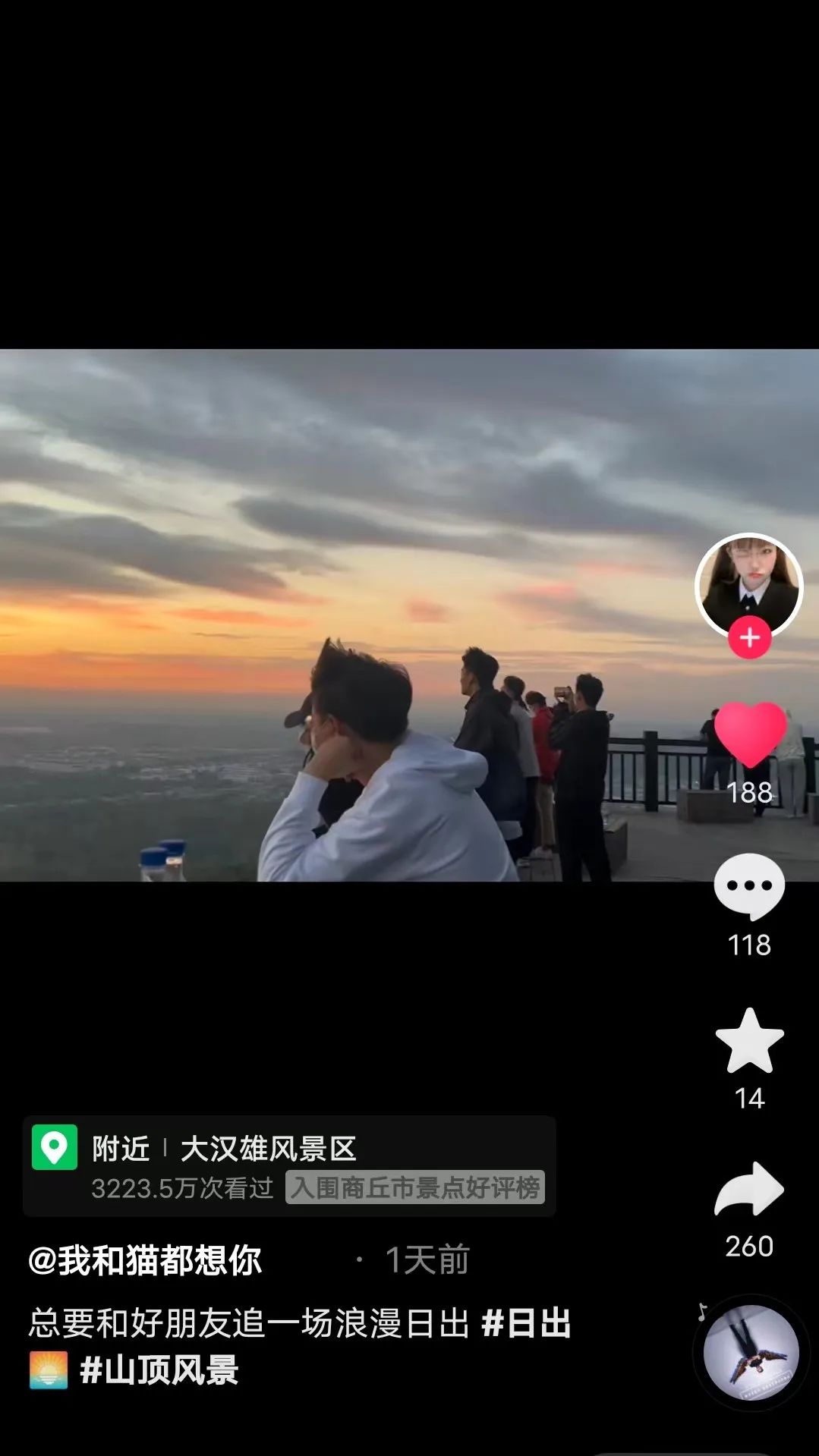The image size is (819, 1456).
Task: Share this video
Action: (749, 1190)
